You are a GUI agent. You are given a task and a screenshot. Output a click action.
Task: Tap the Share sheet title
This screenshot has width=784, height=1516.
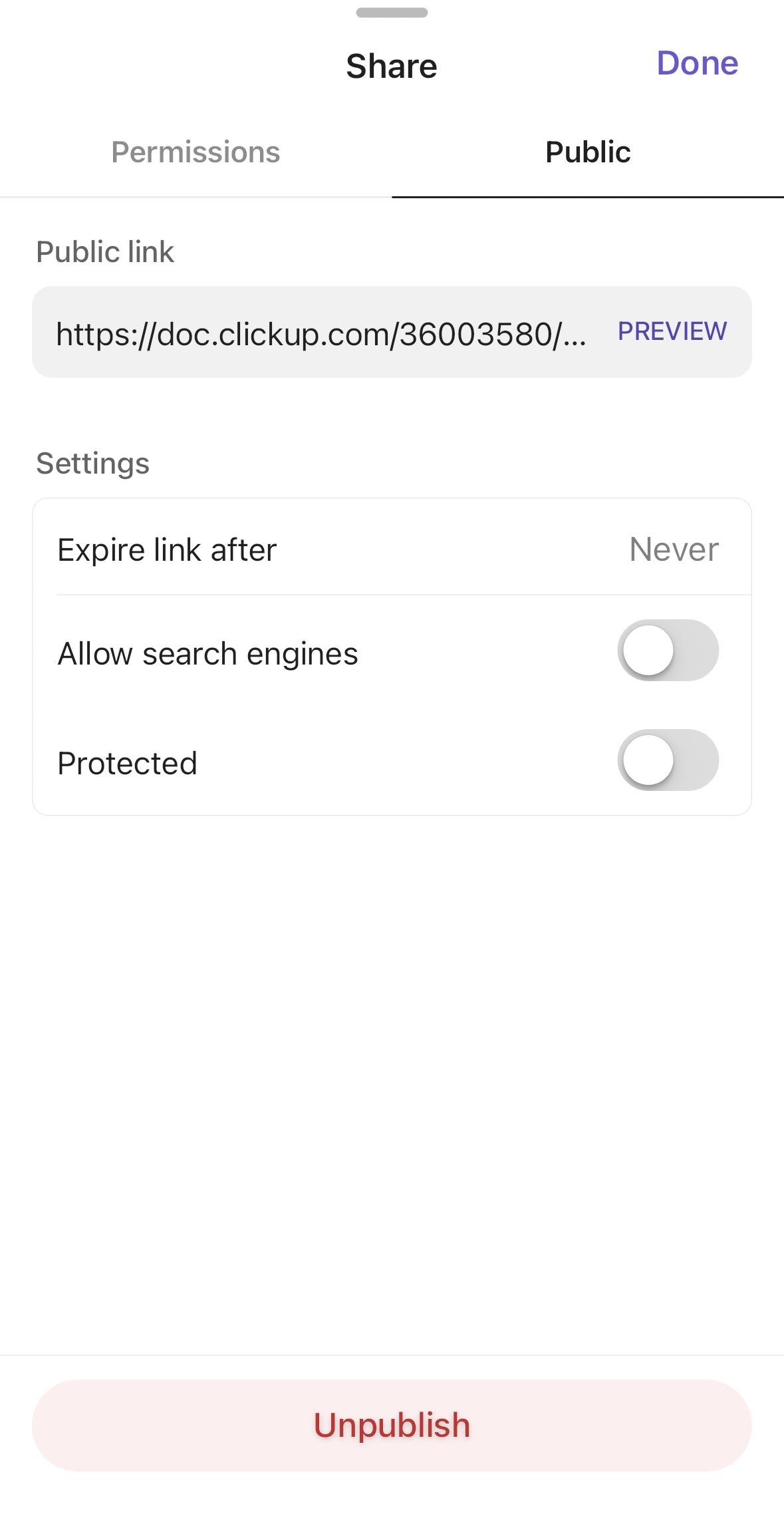[391, 66]
